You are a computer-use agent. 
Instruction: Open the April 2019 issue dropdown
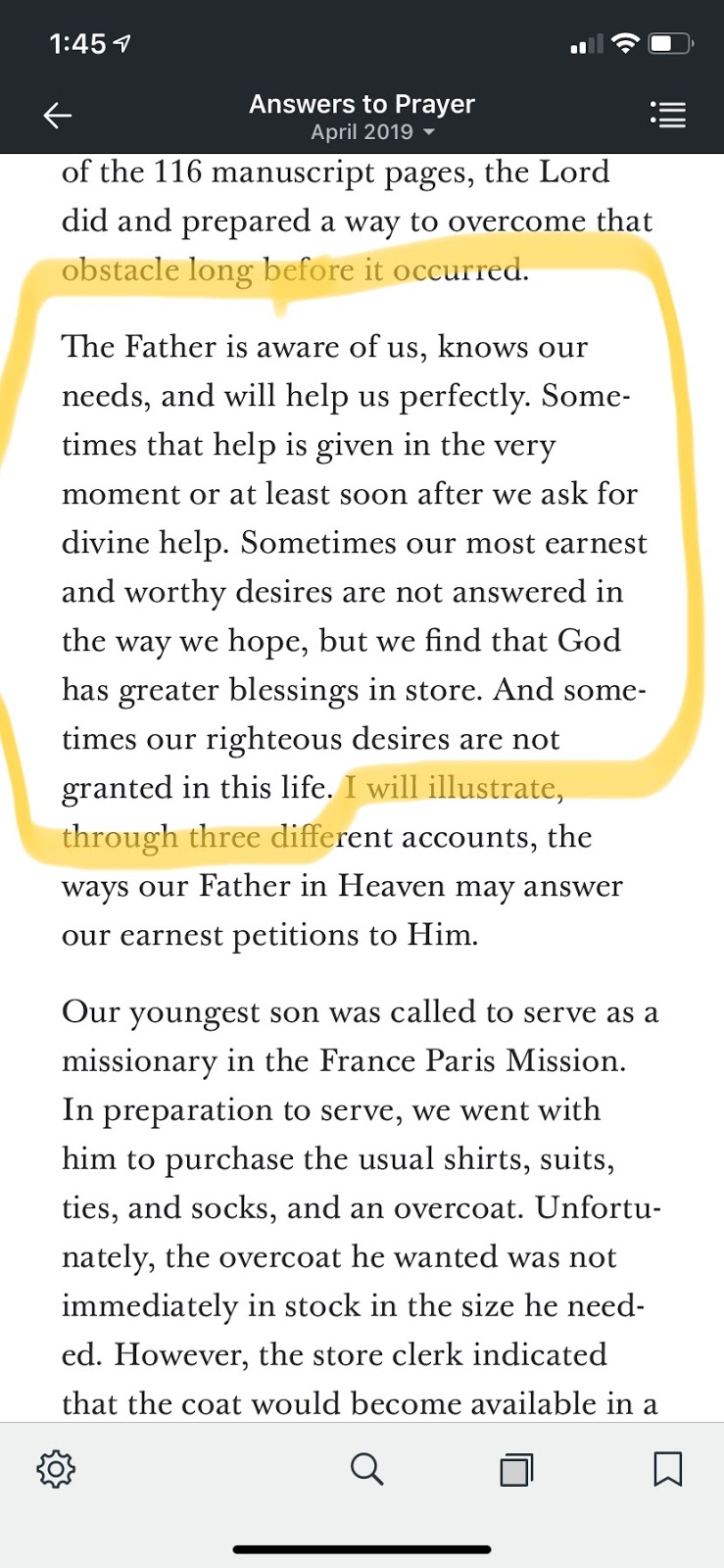[372, 131]
